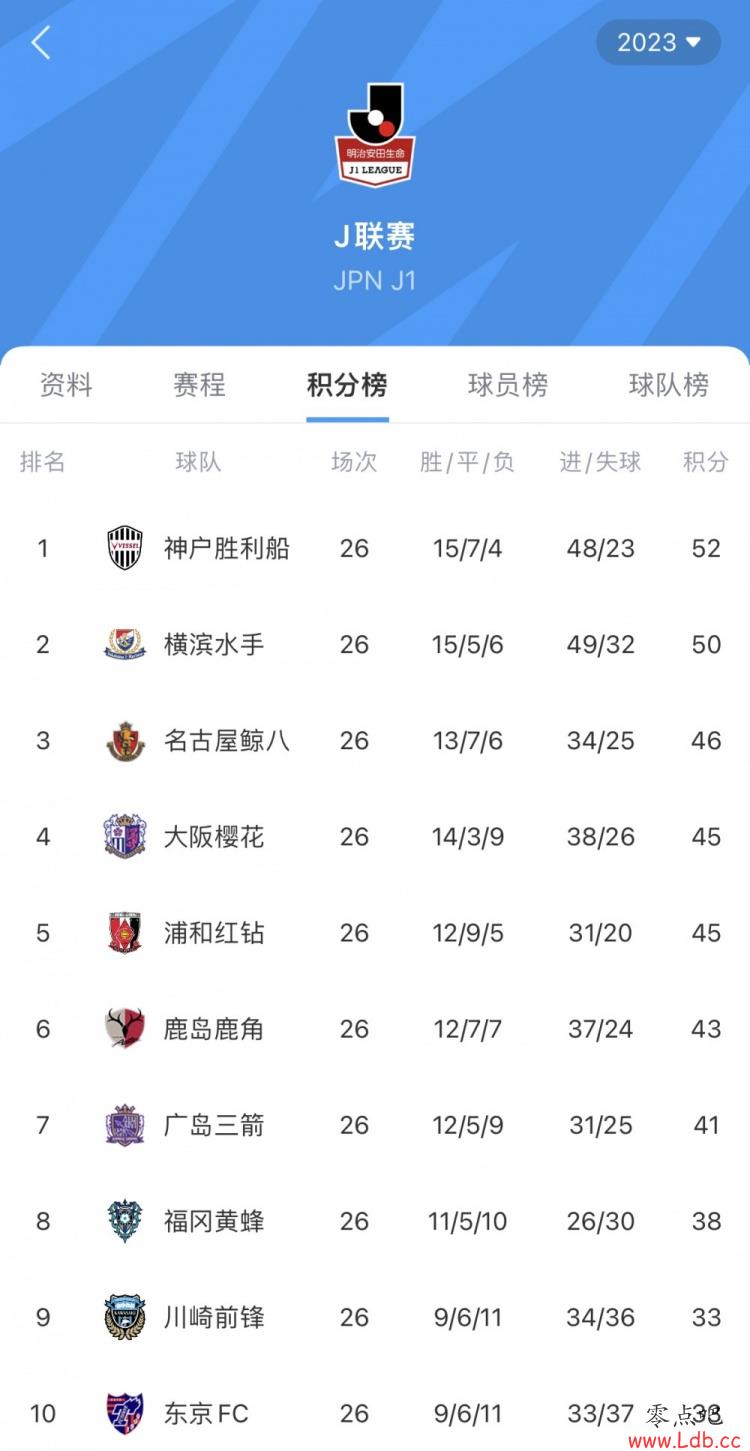Open the 横滨水手 team row
Screen dimensions: 750x1451
(375, 644)
